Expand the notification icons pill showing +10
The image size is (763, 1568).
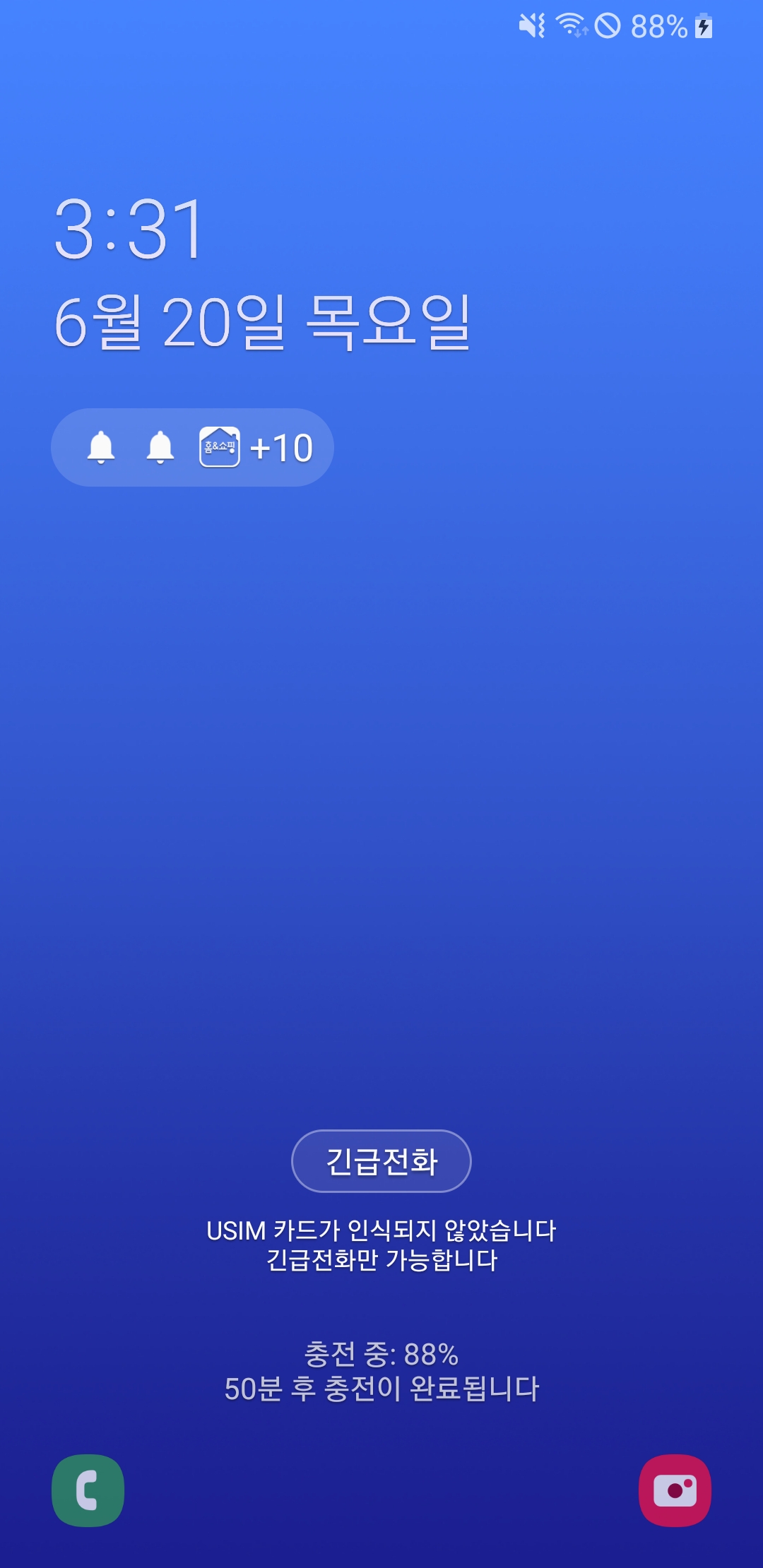(192, 447)
